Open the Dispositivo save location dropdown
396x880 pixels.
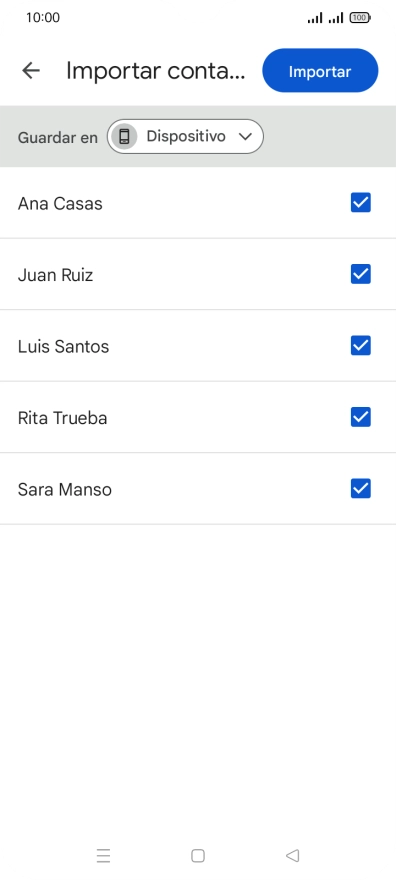185,136
